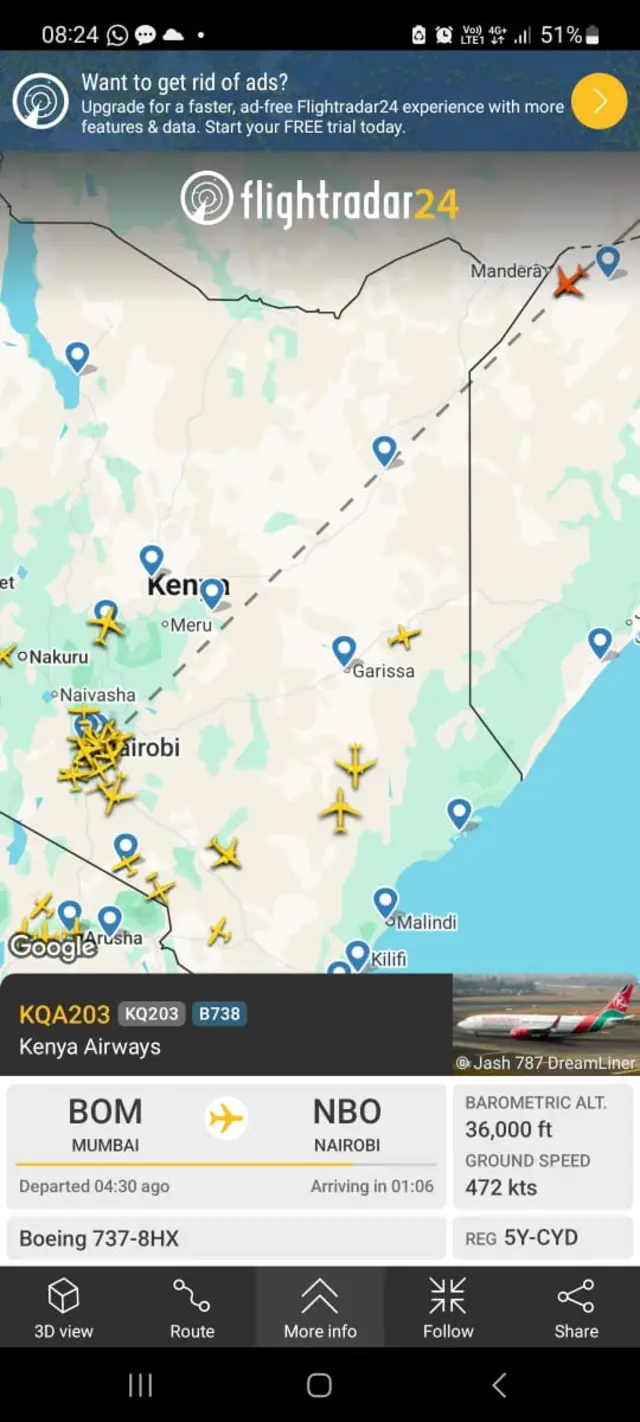The height and width of the screenshot is (1422, 640).
Task: Tap the airport pin near Malindi
Action: [x=386, y=902]
